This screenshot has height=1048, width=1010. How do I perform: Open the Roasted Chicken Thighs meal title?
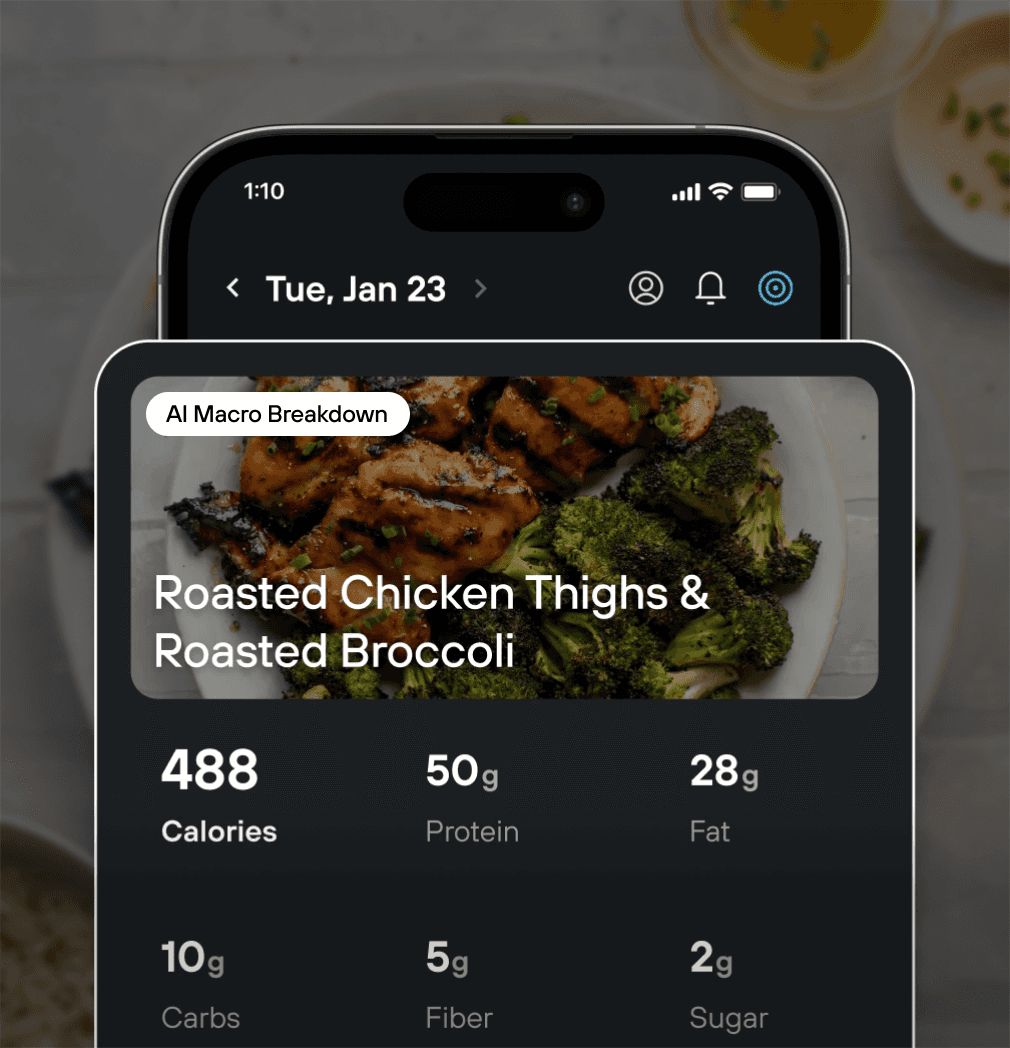click(432, 622)
